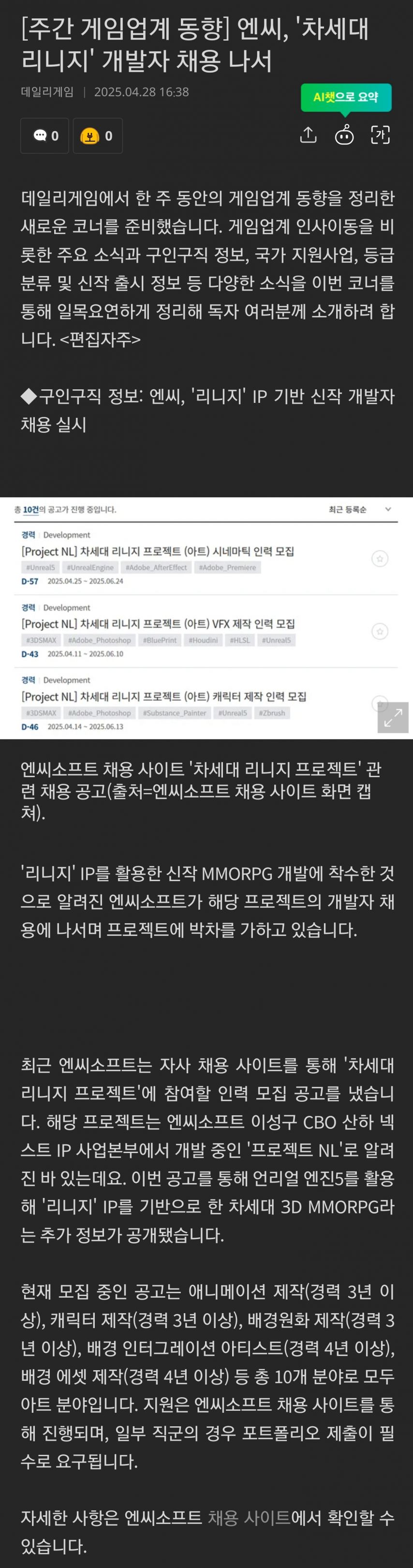The width and height of the screenshot is (413, 1568).
Task: Open the 채용 사이트 link
Action: [249, 1518]
